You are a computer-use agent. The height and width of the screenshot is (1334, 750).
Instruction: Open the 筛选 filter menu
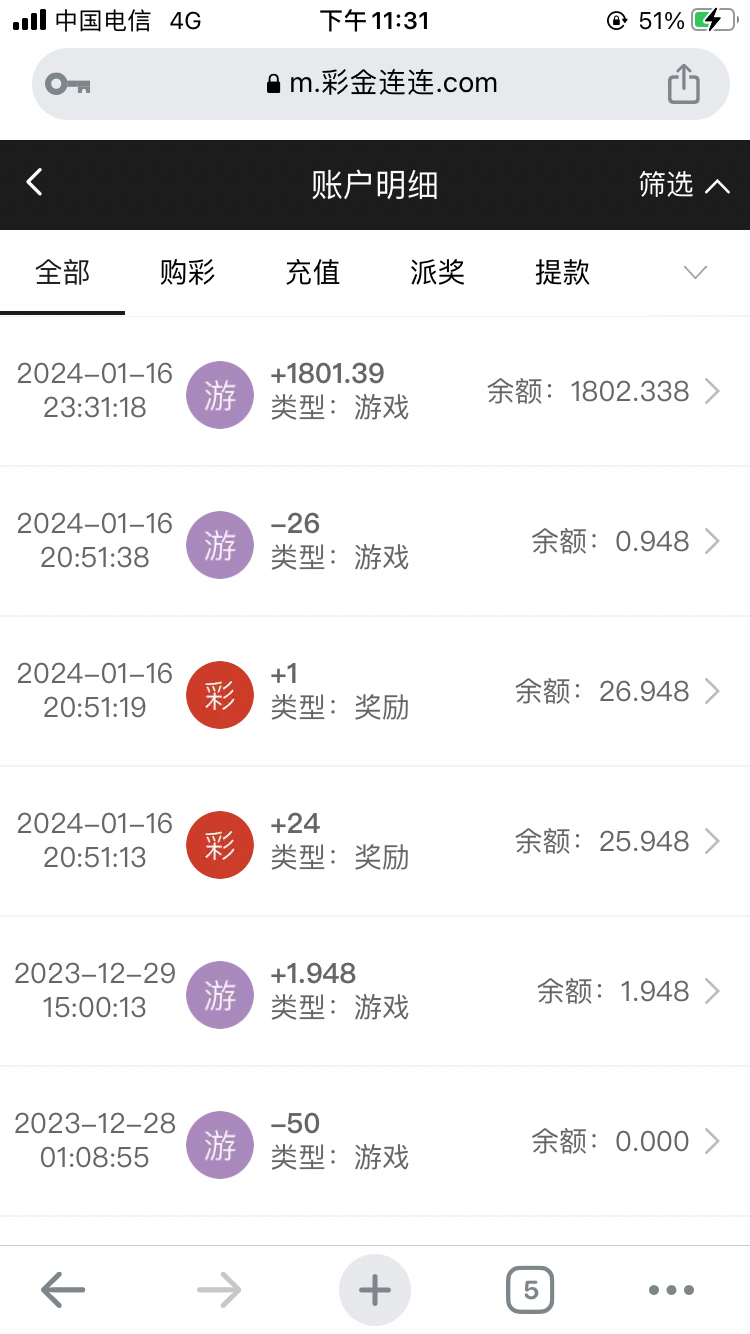tap(684, 185)
